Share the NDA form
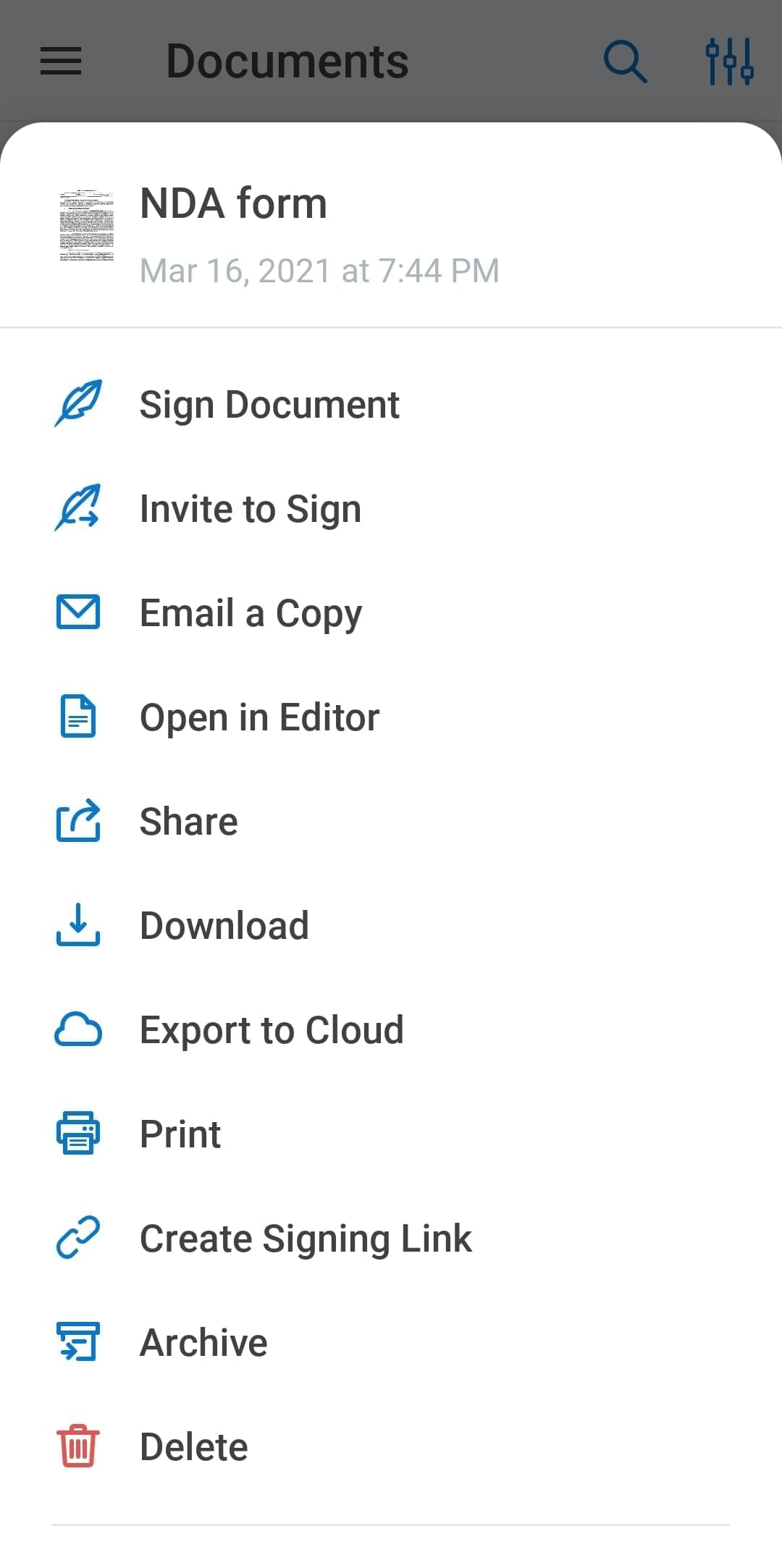The height and width of the screenshot is (1568, 782). [188, 822]
